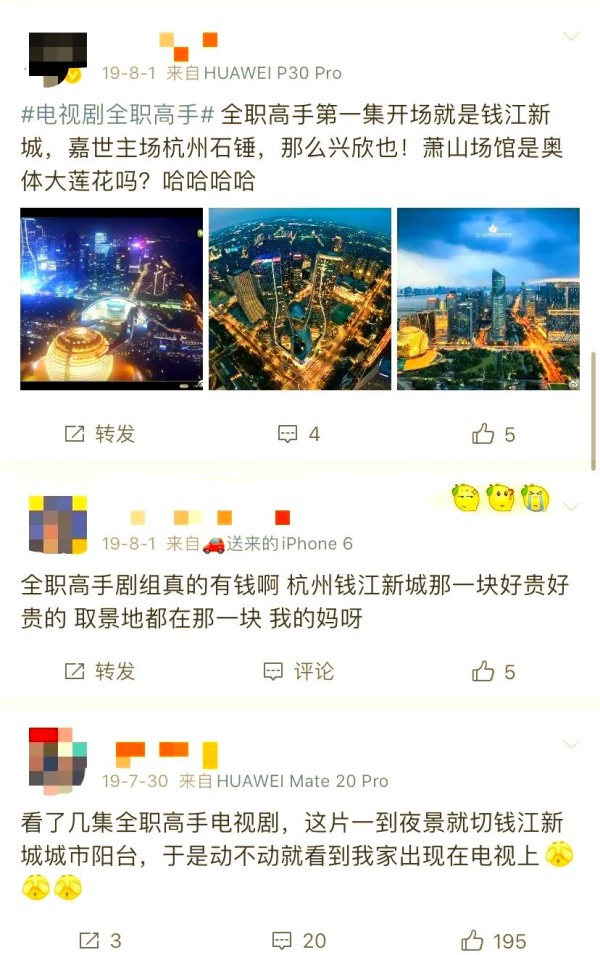Open the 4 comments on the P30 Pro post

point(298,434)
